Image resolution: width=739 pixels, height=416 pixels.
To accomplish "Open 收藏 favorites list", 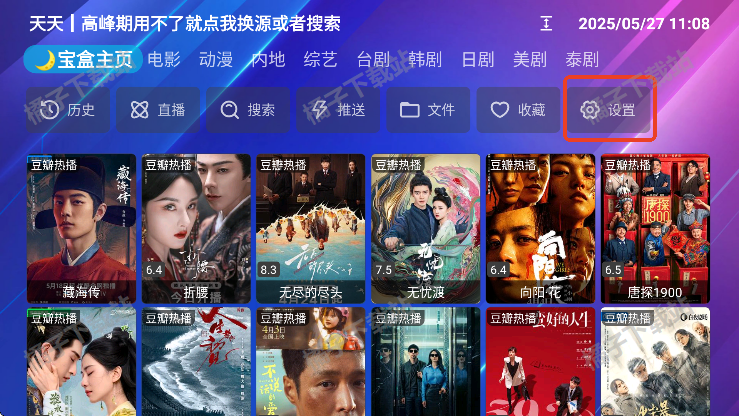I will pyautogui.click(x=518, y=110).
